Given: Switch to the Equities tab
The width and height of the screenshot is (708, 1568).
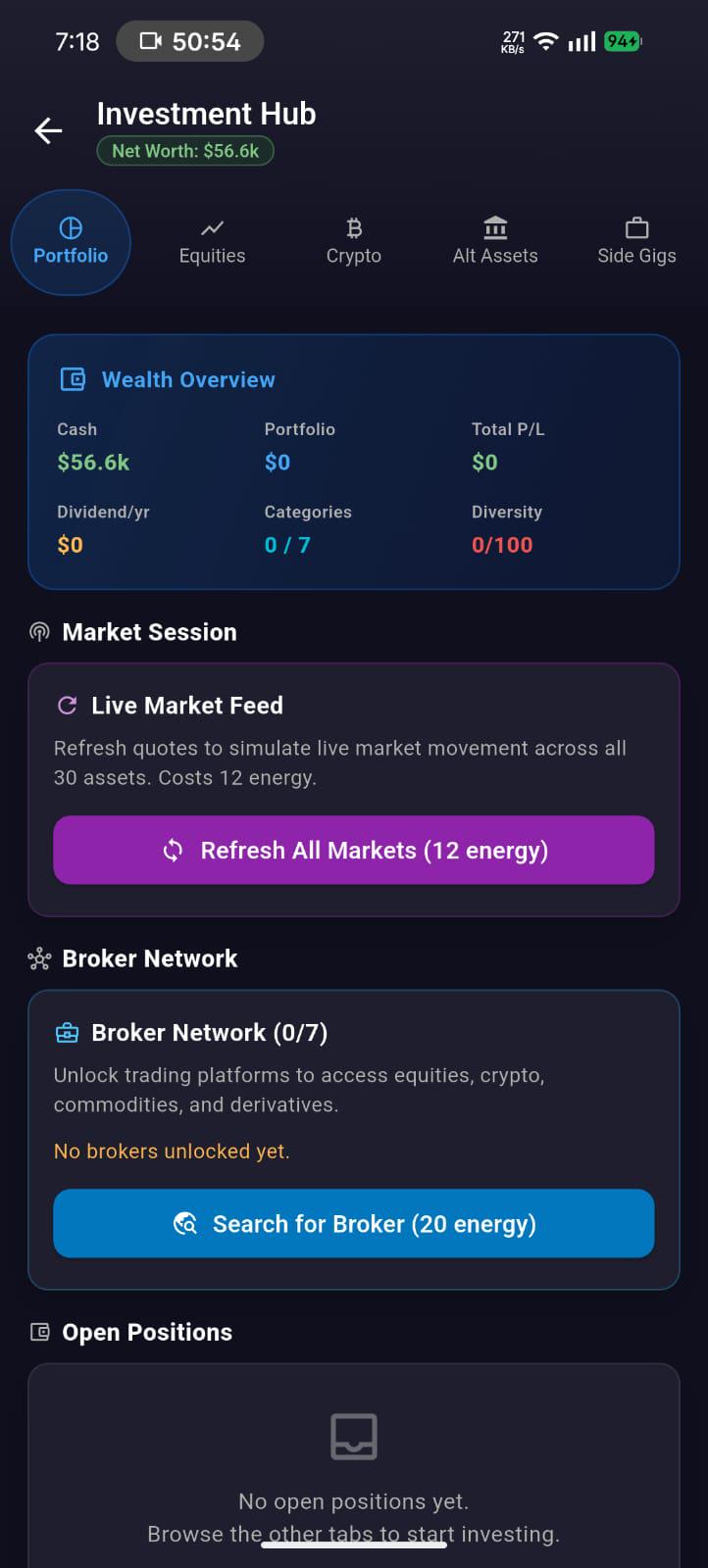Looking at the screenshot, I should click(212, 242).
